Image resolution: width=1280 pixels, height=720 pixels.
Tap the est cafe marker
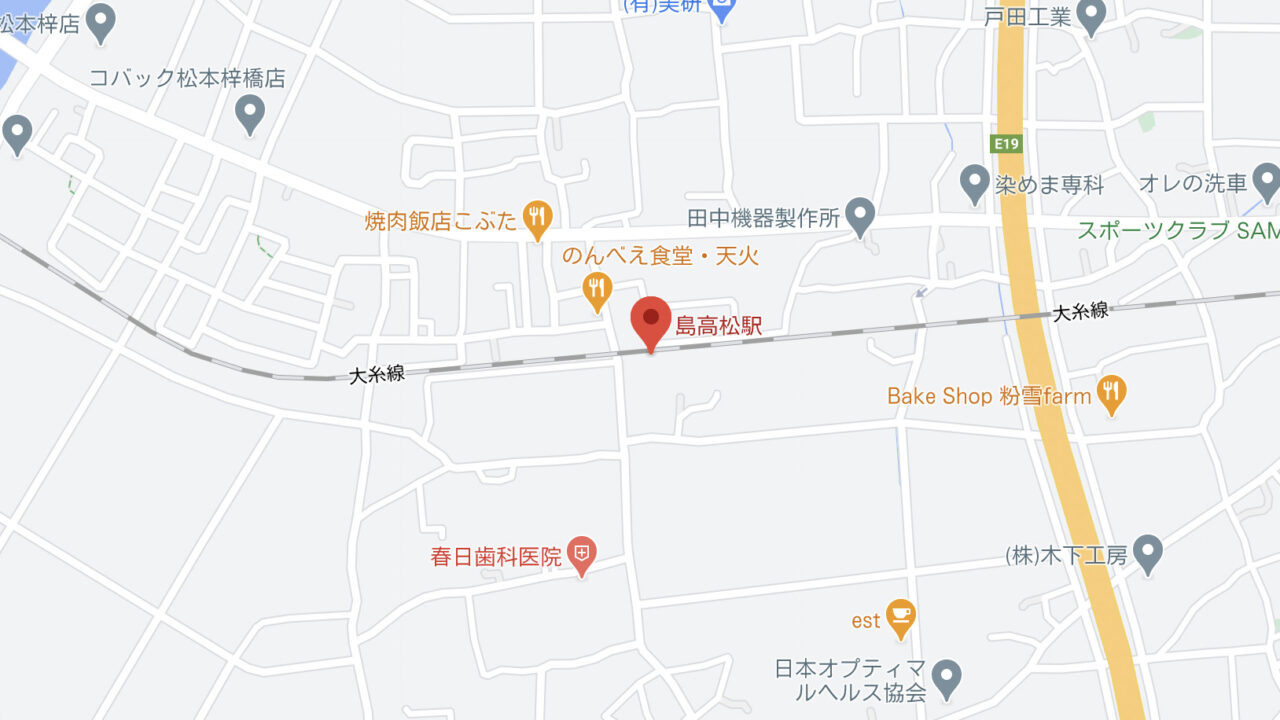coord(901,617)
